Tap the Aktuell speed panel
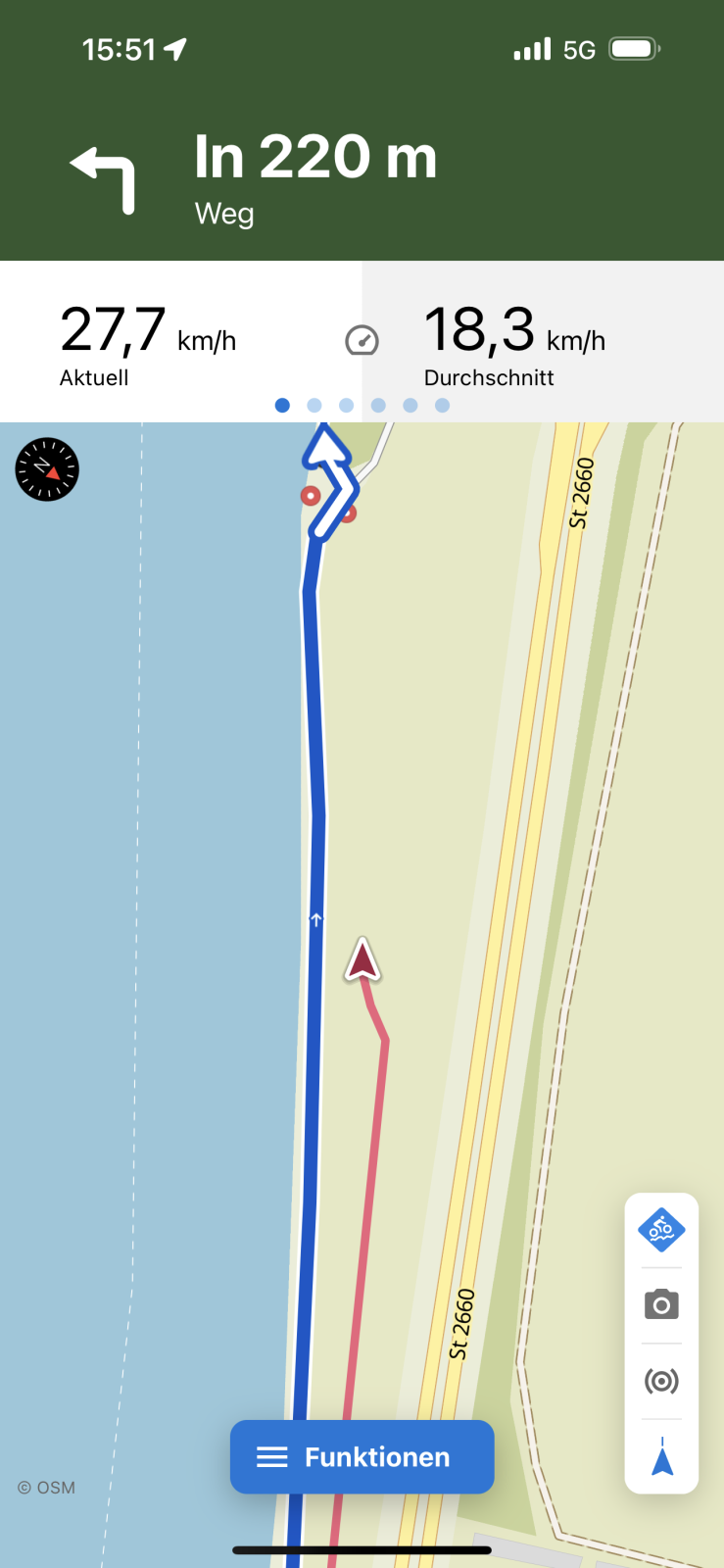This screenshot has width=724, height=1568. 147,343
